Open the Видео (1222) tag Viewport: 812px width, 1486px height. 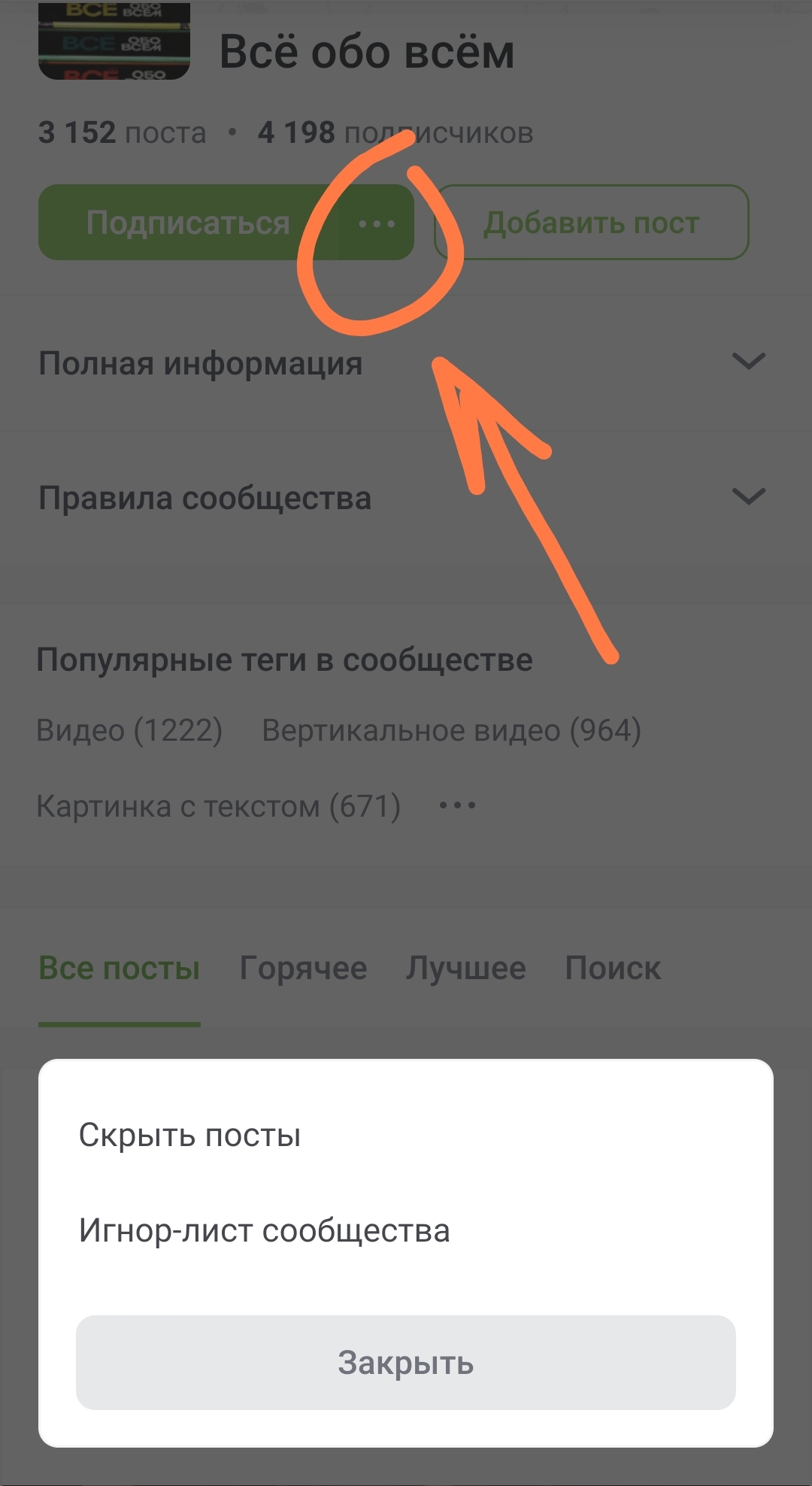(x=129, y=730)
